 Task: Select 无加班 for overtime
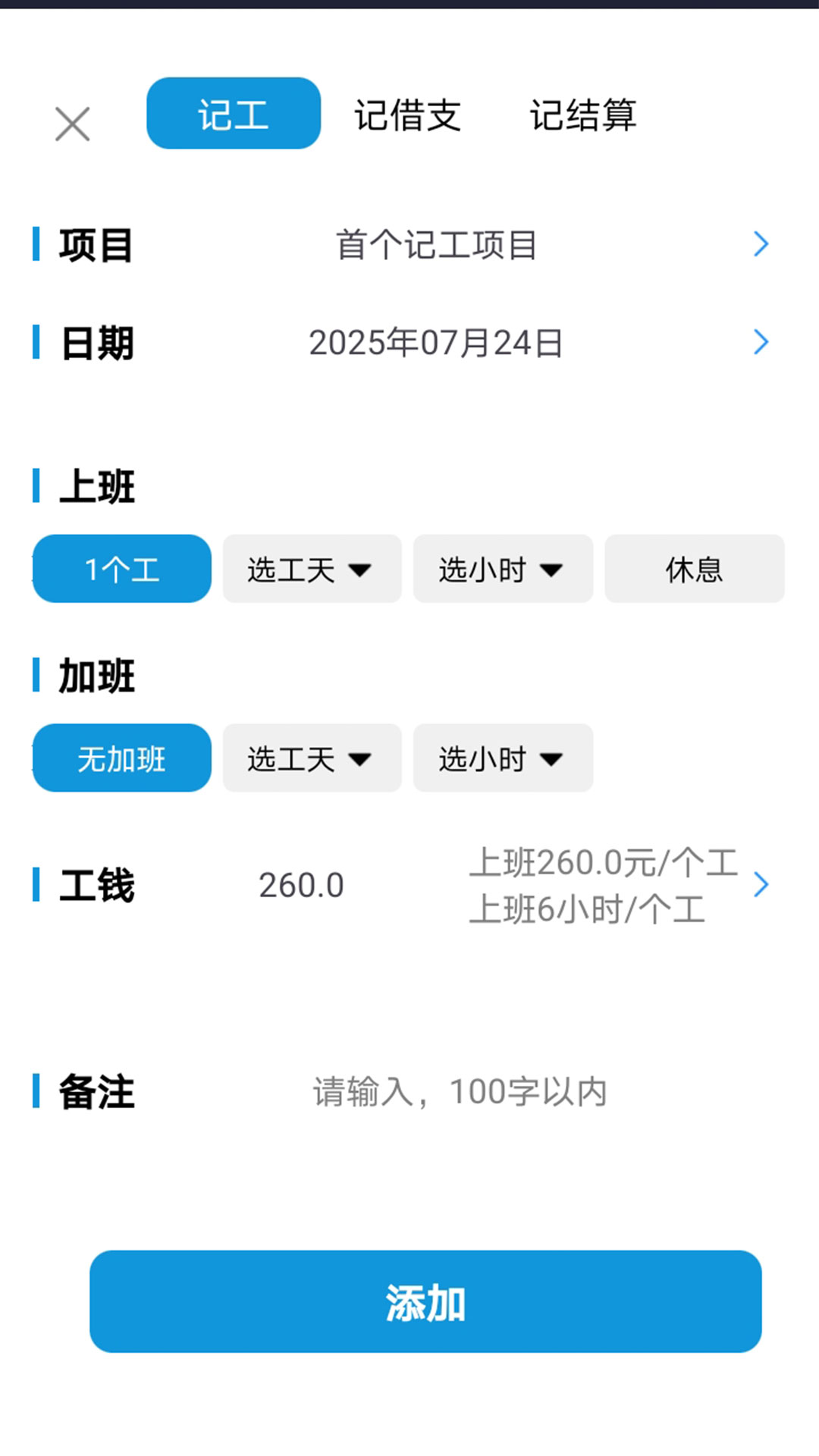click(121, 758)
